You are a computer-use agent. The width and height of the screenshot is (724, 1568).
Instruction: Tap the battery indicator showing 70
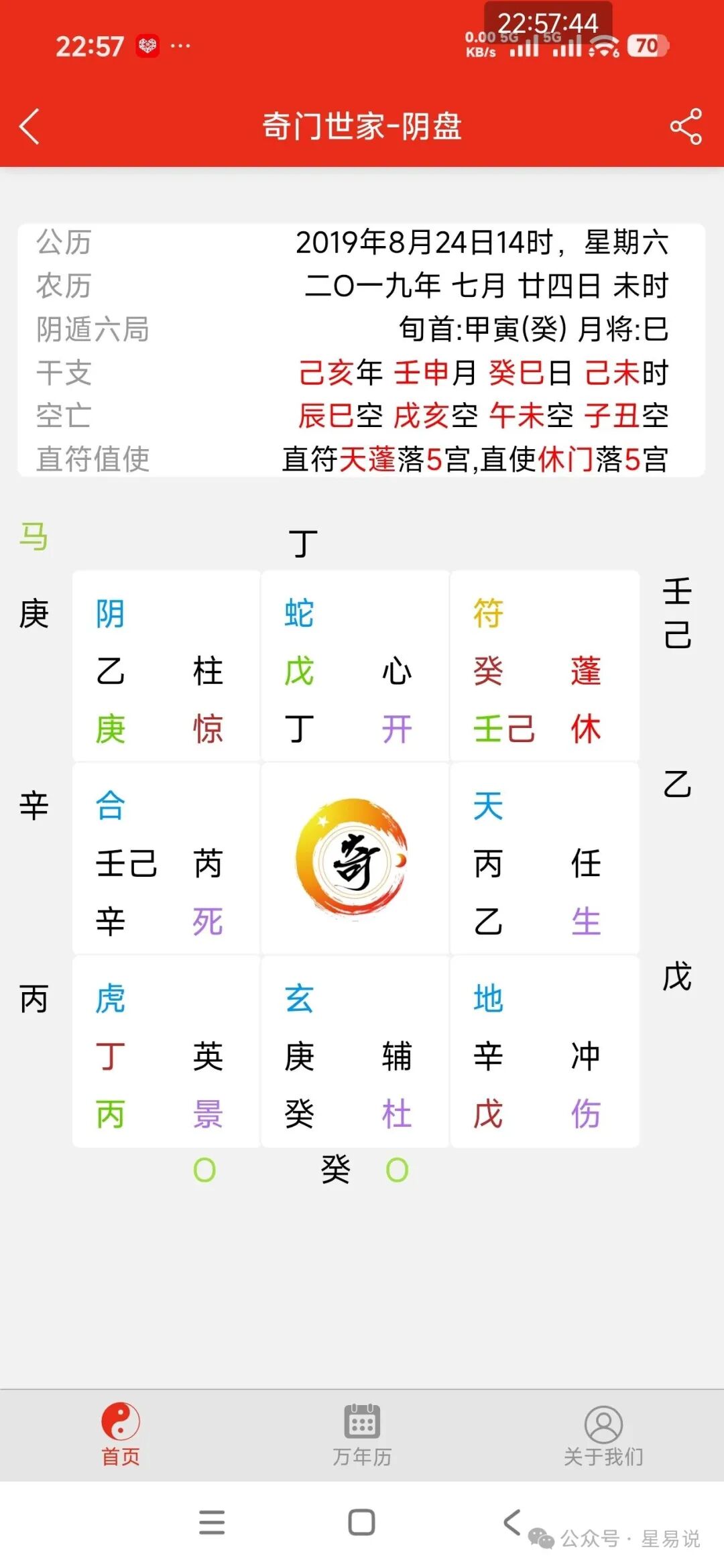coord(648,47)
